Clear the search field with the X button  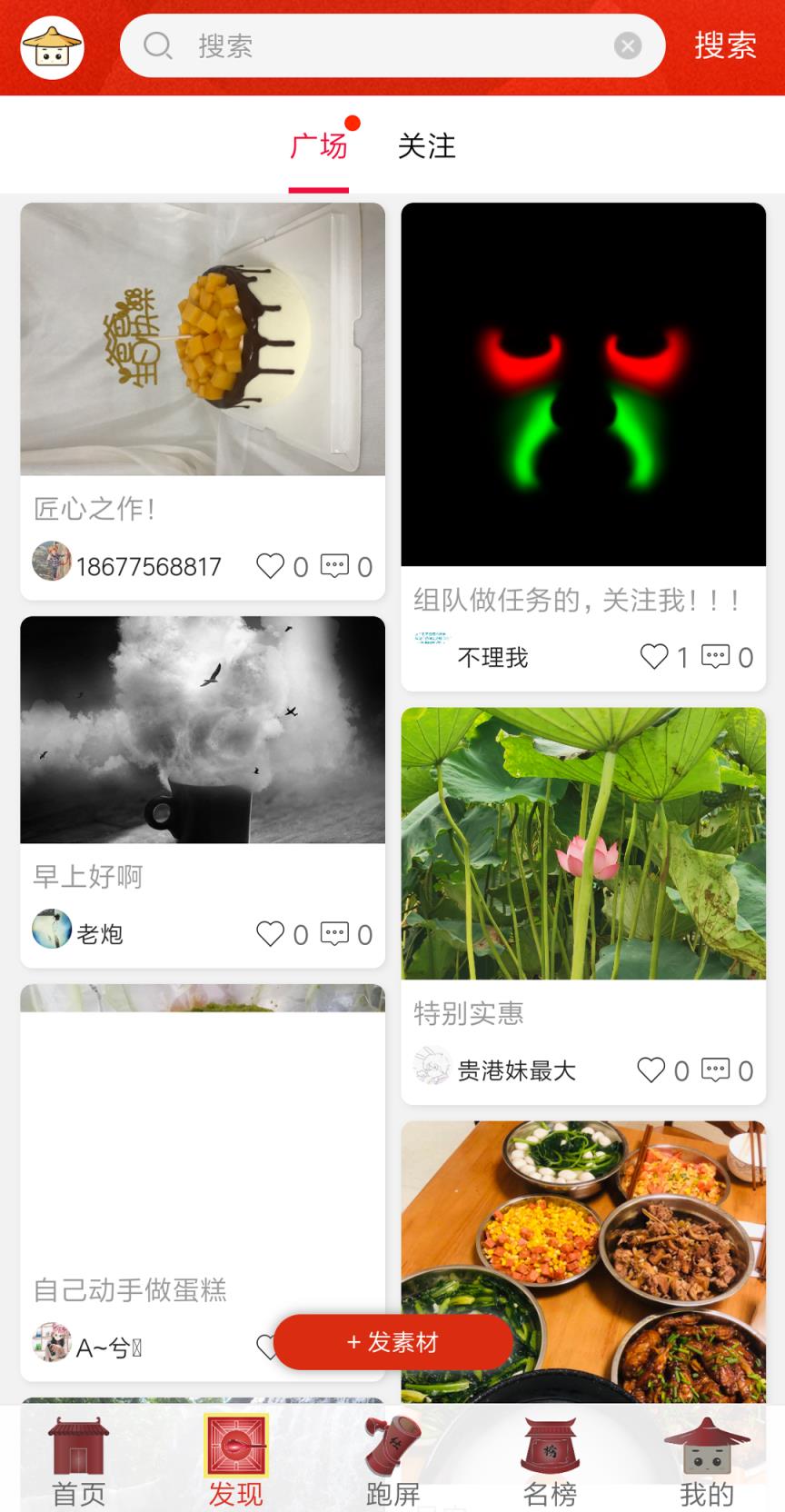[x=627, y=45]
